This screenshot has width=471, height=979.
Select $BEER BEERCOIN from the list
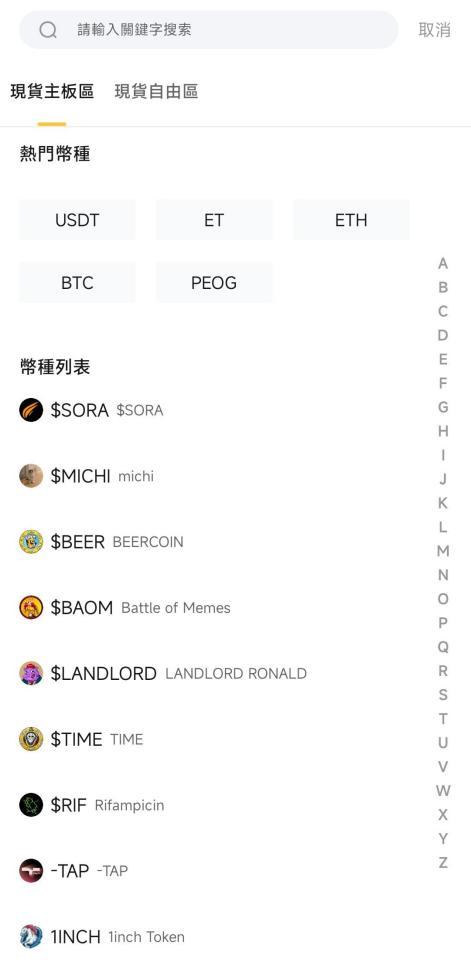[x=212, y=541]
